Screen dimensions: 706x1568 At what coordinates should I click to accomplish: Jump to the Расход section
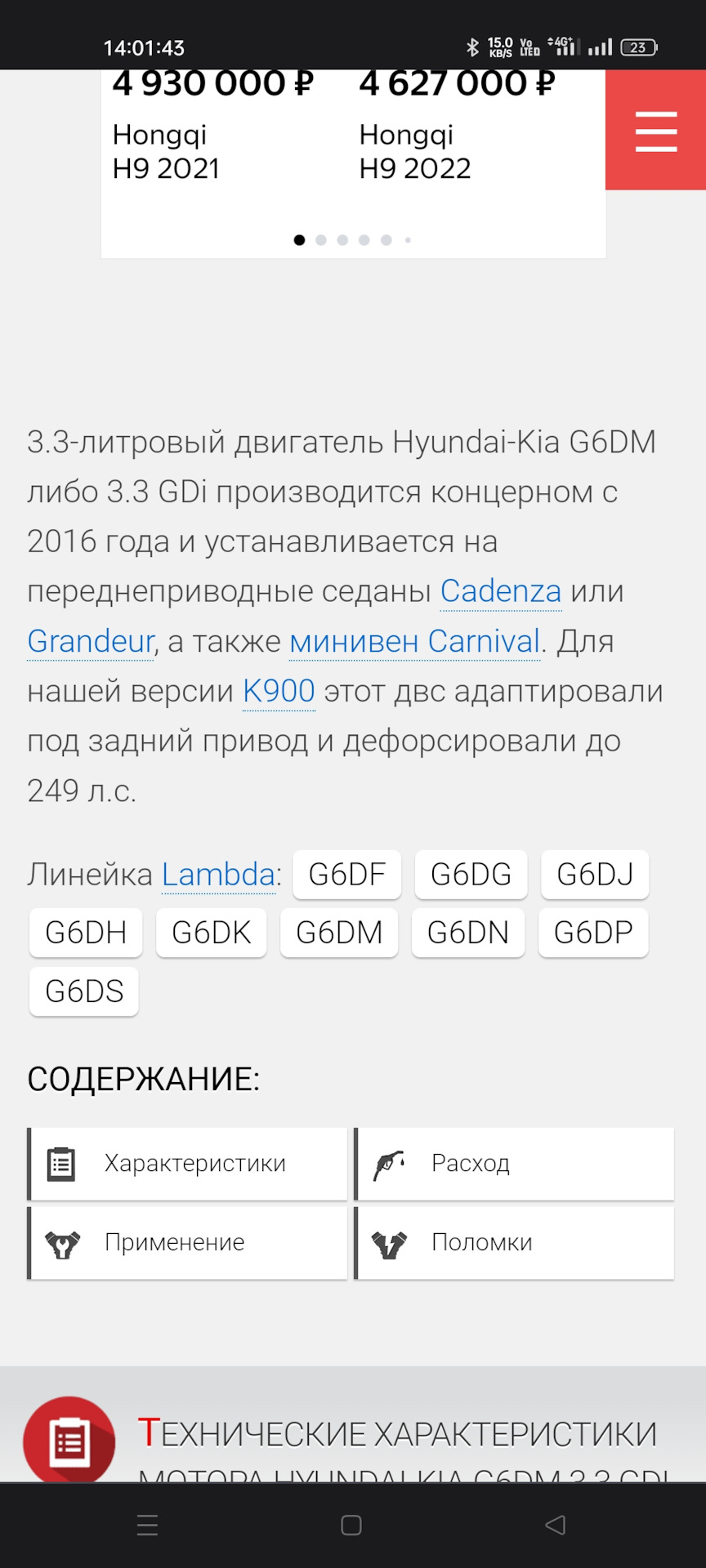click(515, 1164)
